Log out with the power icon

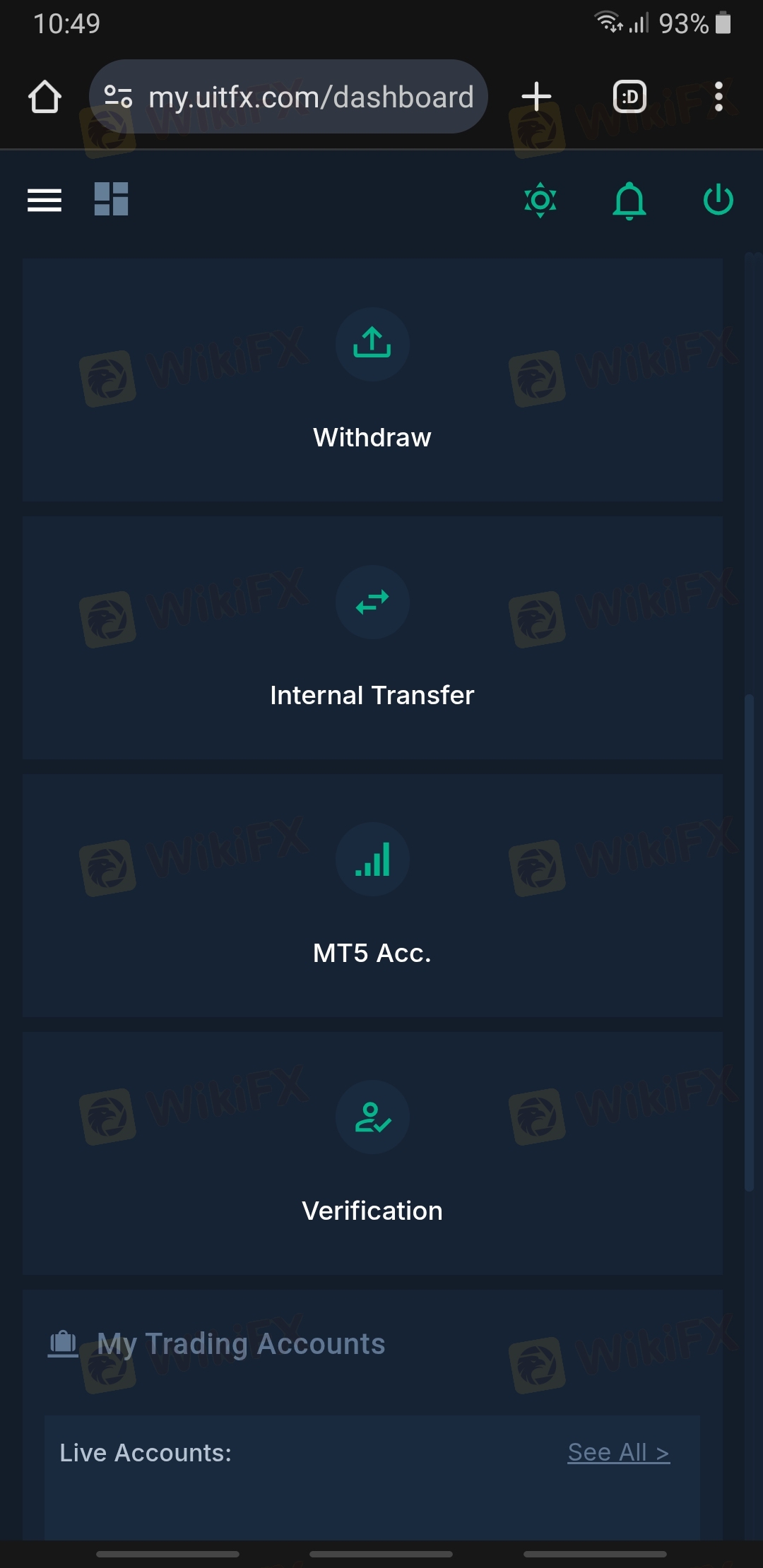point(718,200)
